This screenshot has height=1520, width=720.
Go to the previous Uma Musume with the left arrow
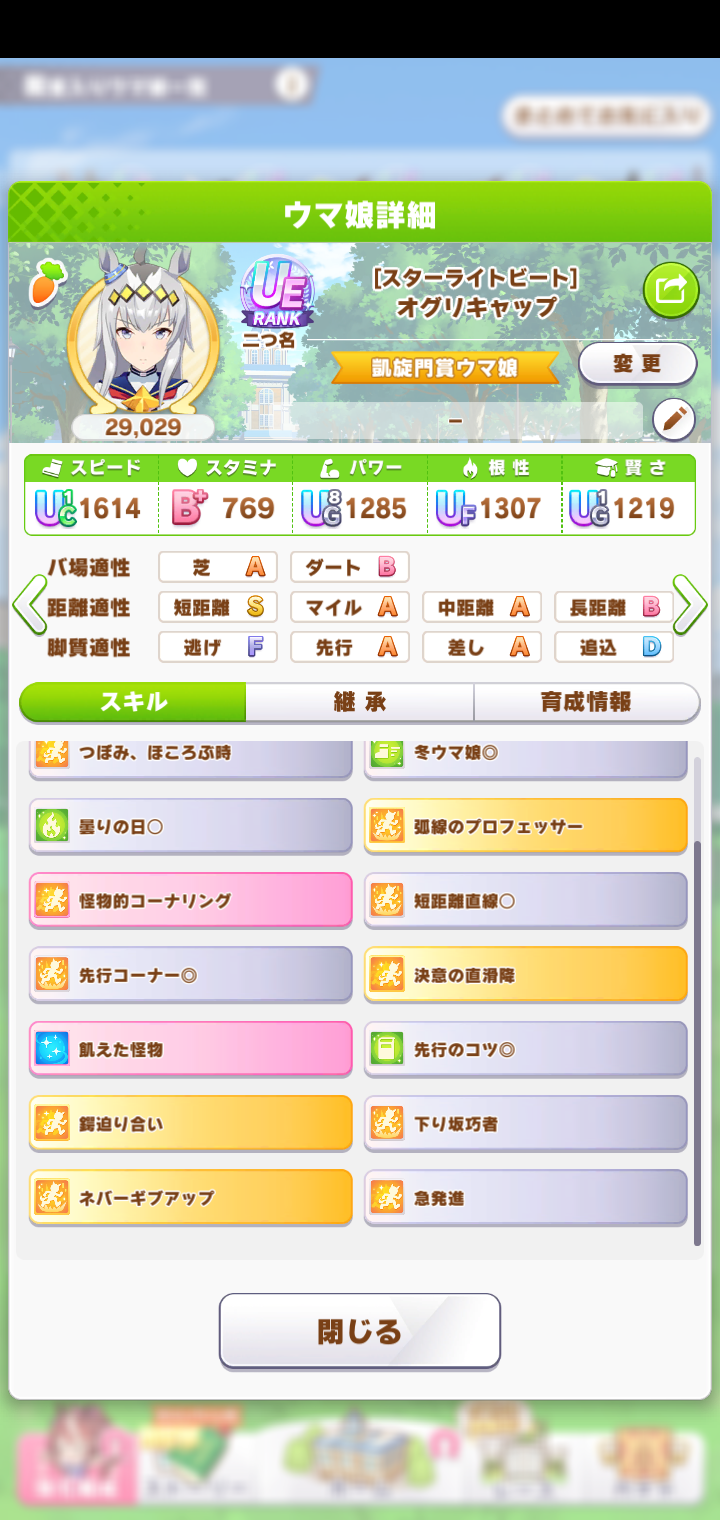[x=28, y=605]
